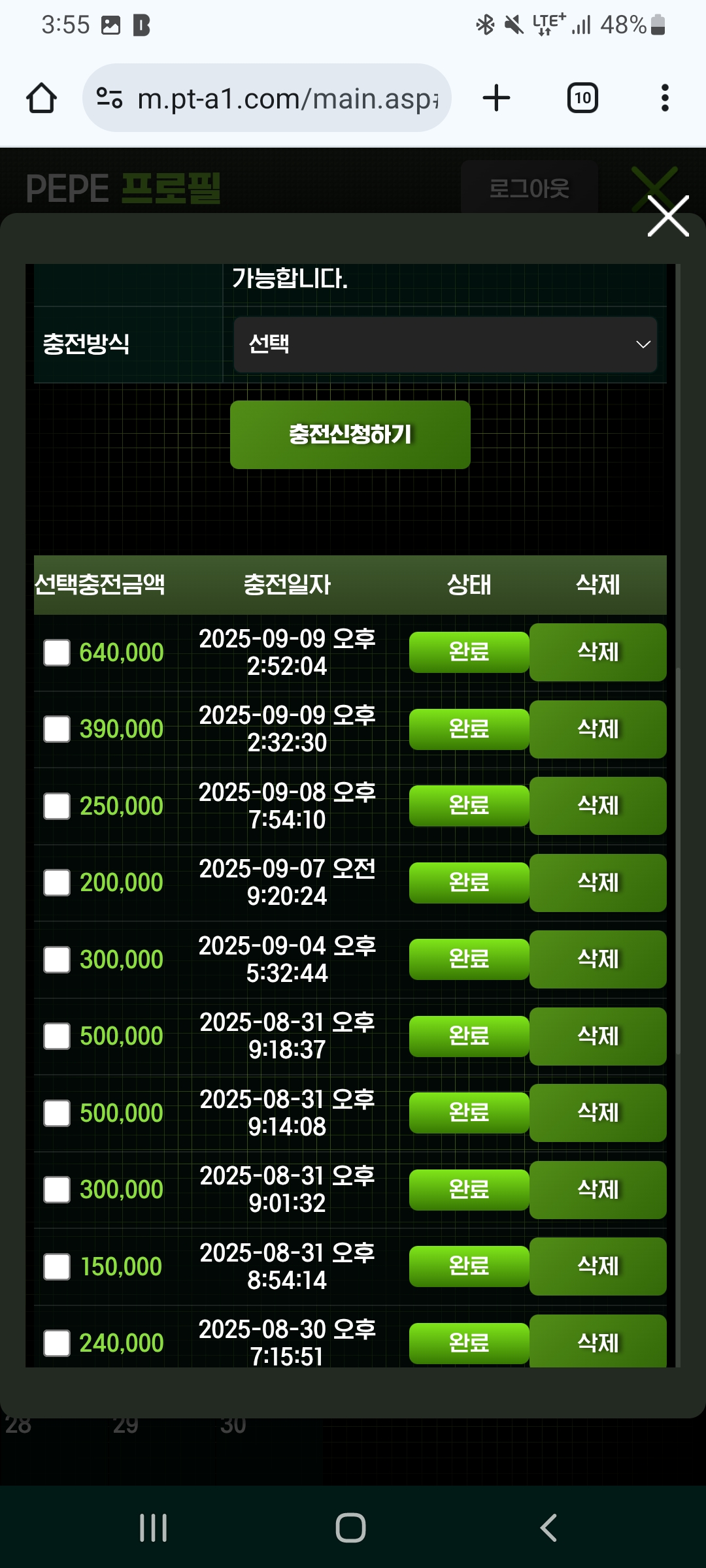Delete the 300,000 record from 2025-09-04
The height and width of the screenshot is (1568, 706).
tap(597, 959)
